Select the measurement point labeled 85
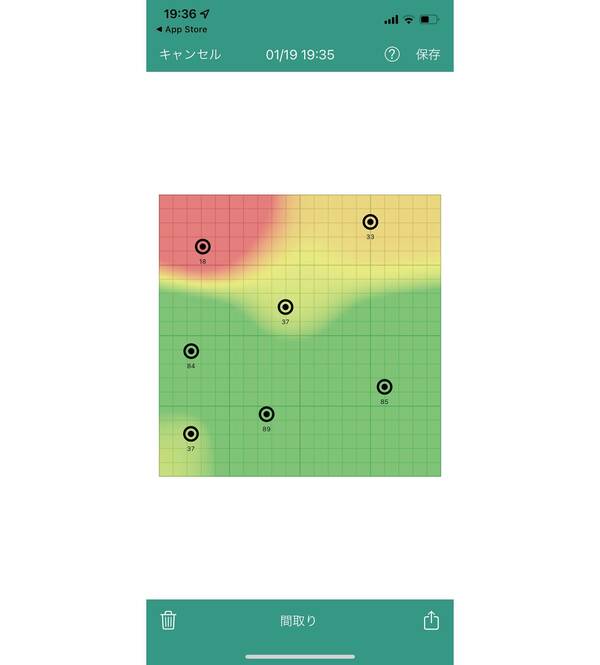The width and height of the screenshot is (600, 665). (384, 387)
